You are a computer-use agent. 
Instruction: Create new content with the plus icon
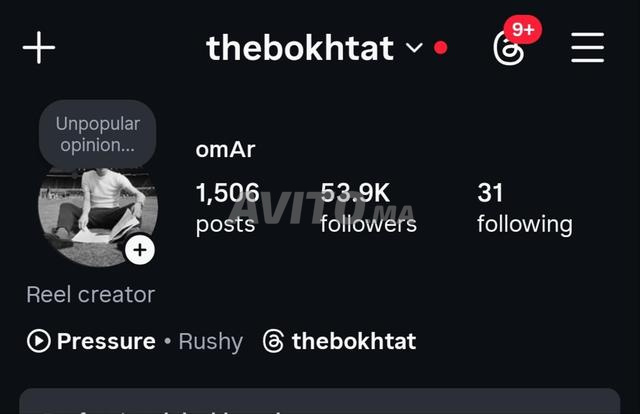coord(39,47)
